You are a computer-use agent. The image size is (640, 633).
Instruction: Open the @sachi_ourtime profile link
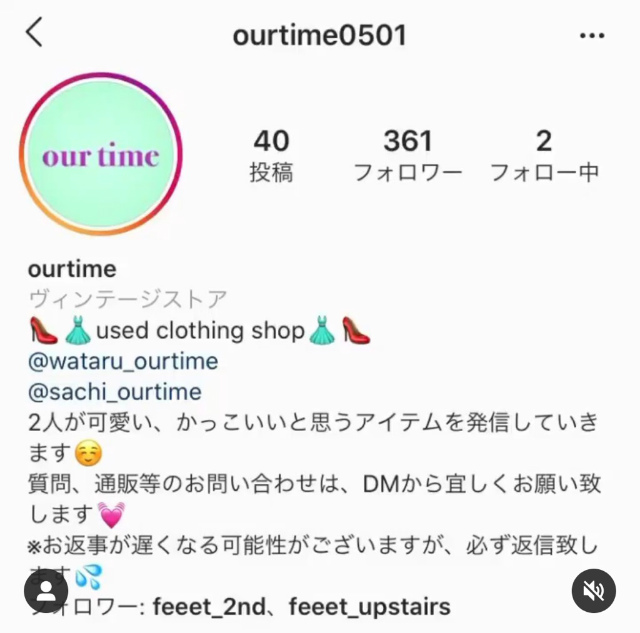[116, 392]
